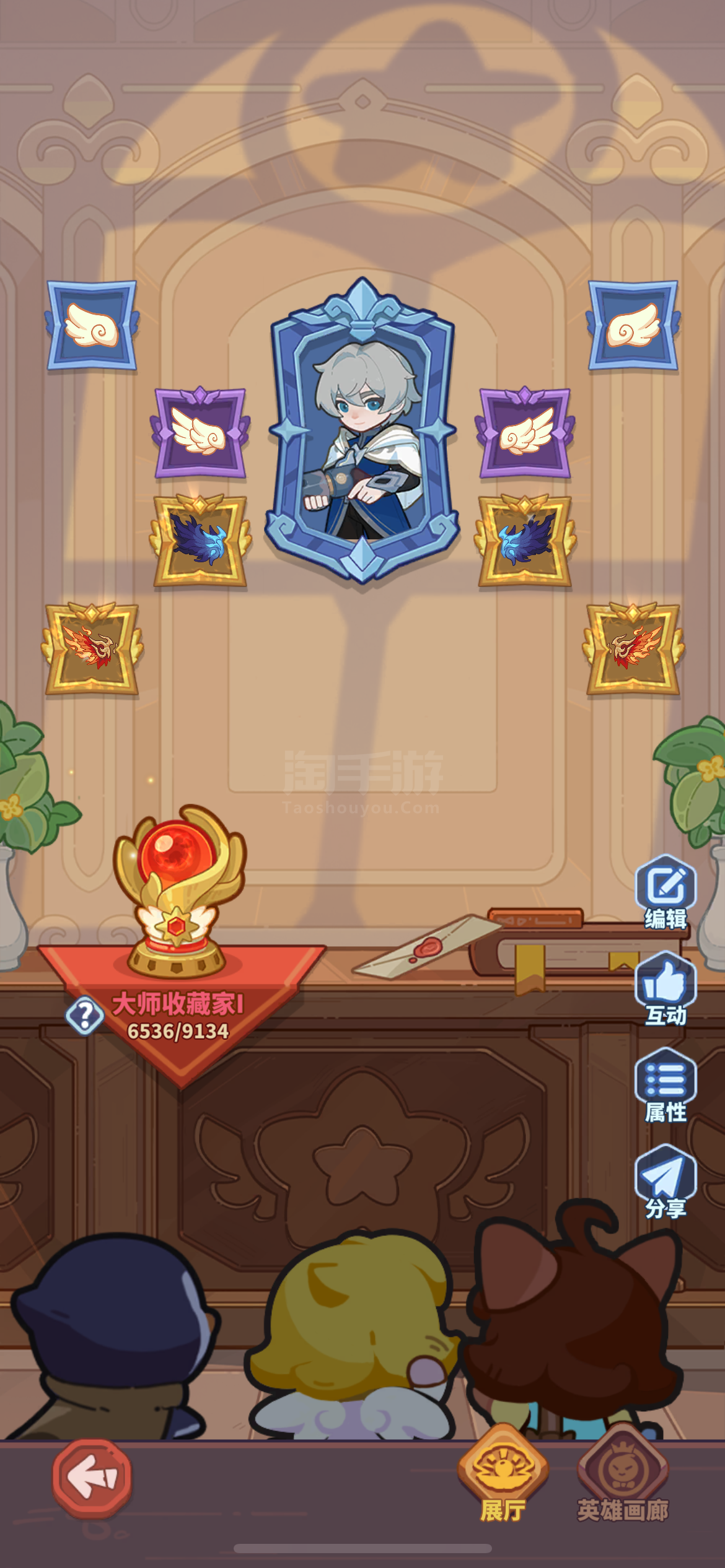
Task: Open the central silver-haired hero portrait
Action: coord(362,430)
